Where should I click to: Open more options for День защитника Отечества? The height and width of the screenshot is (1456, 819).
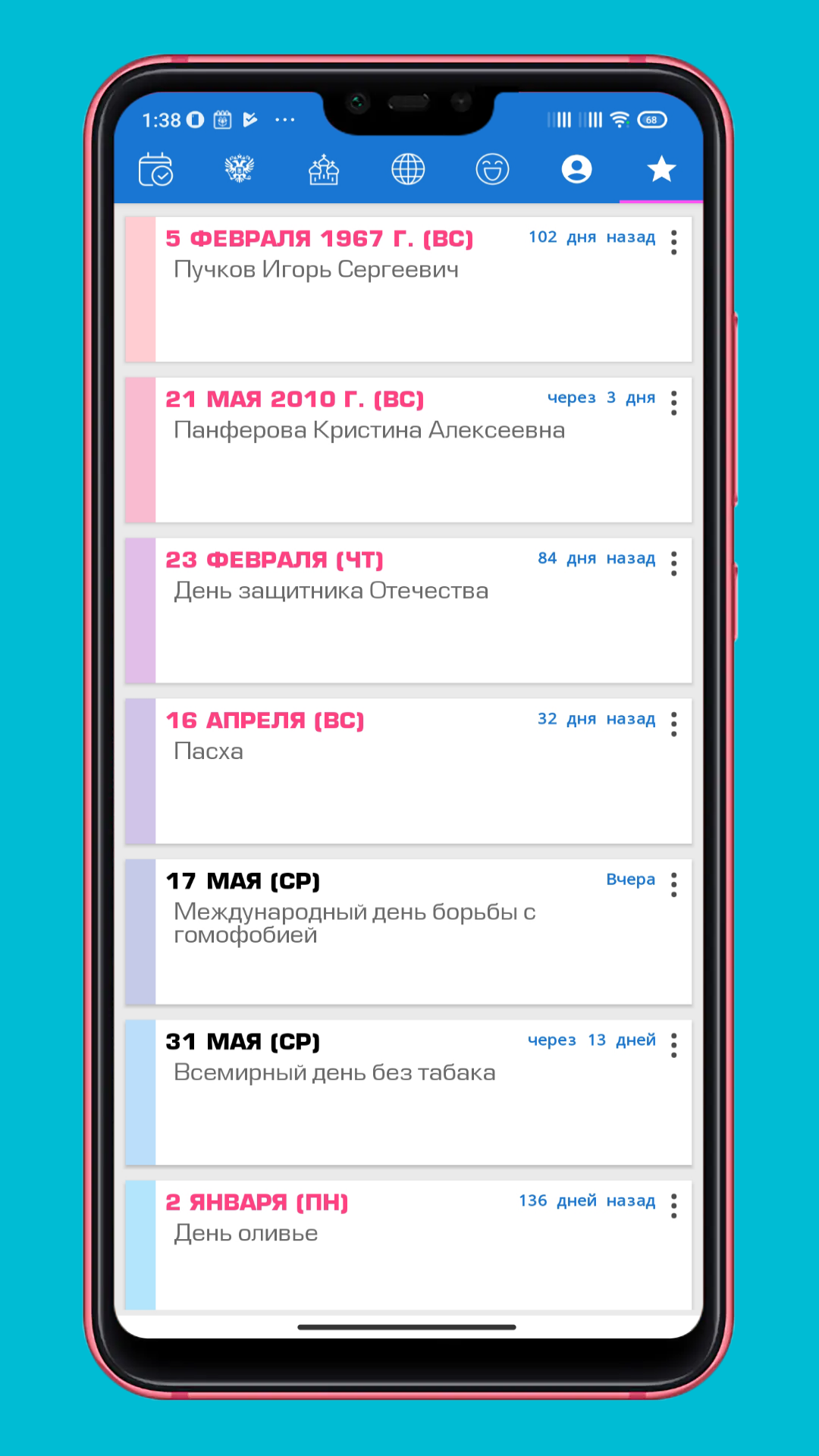click(673, 564)
